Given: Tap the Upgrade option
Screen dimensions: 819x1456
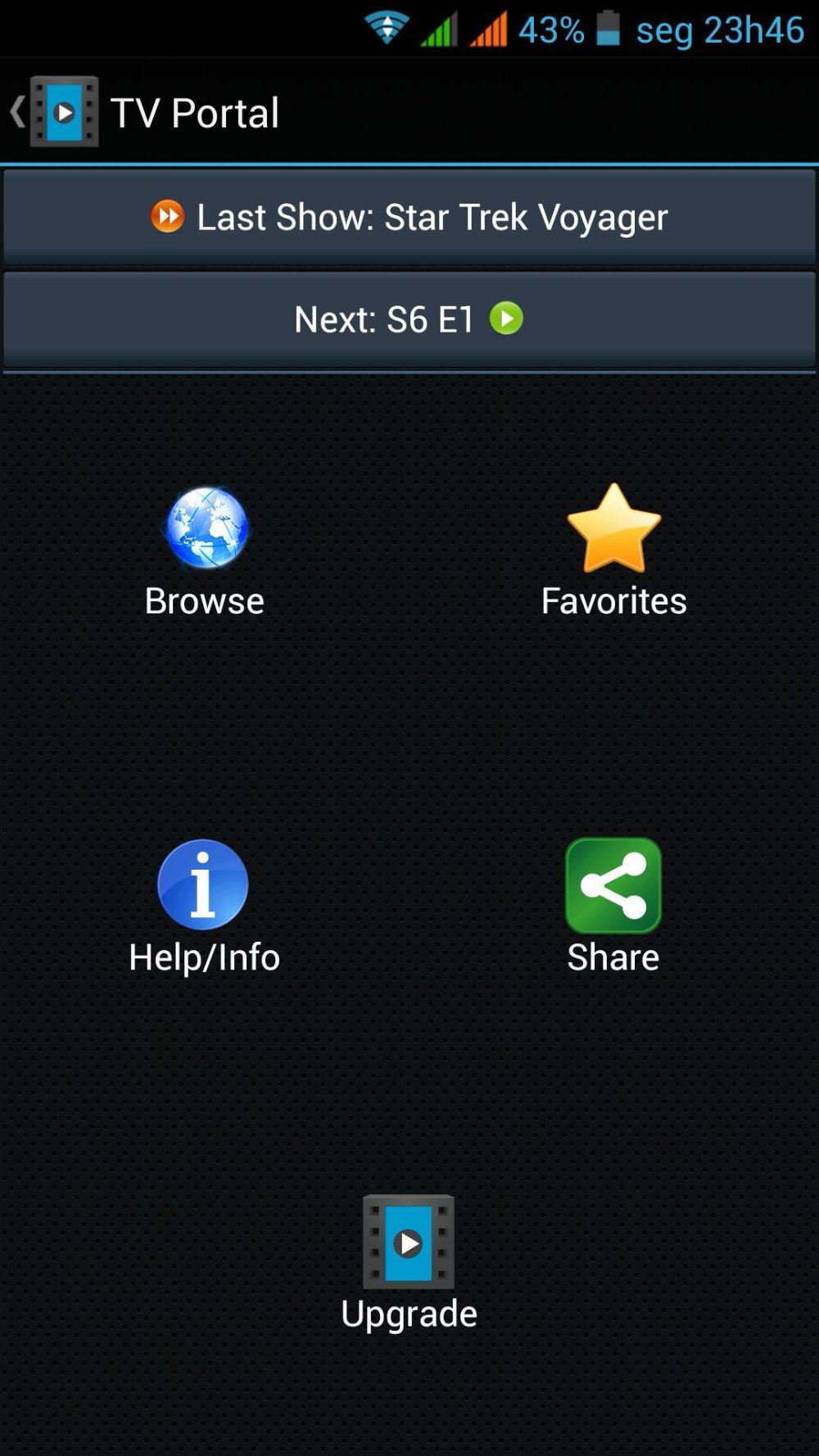Looking at the screenshot, I should pos(409,1264).
